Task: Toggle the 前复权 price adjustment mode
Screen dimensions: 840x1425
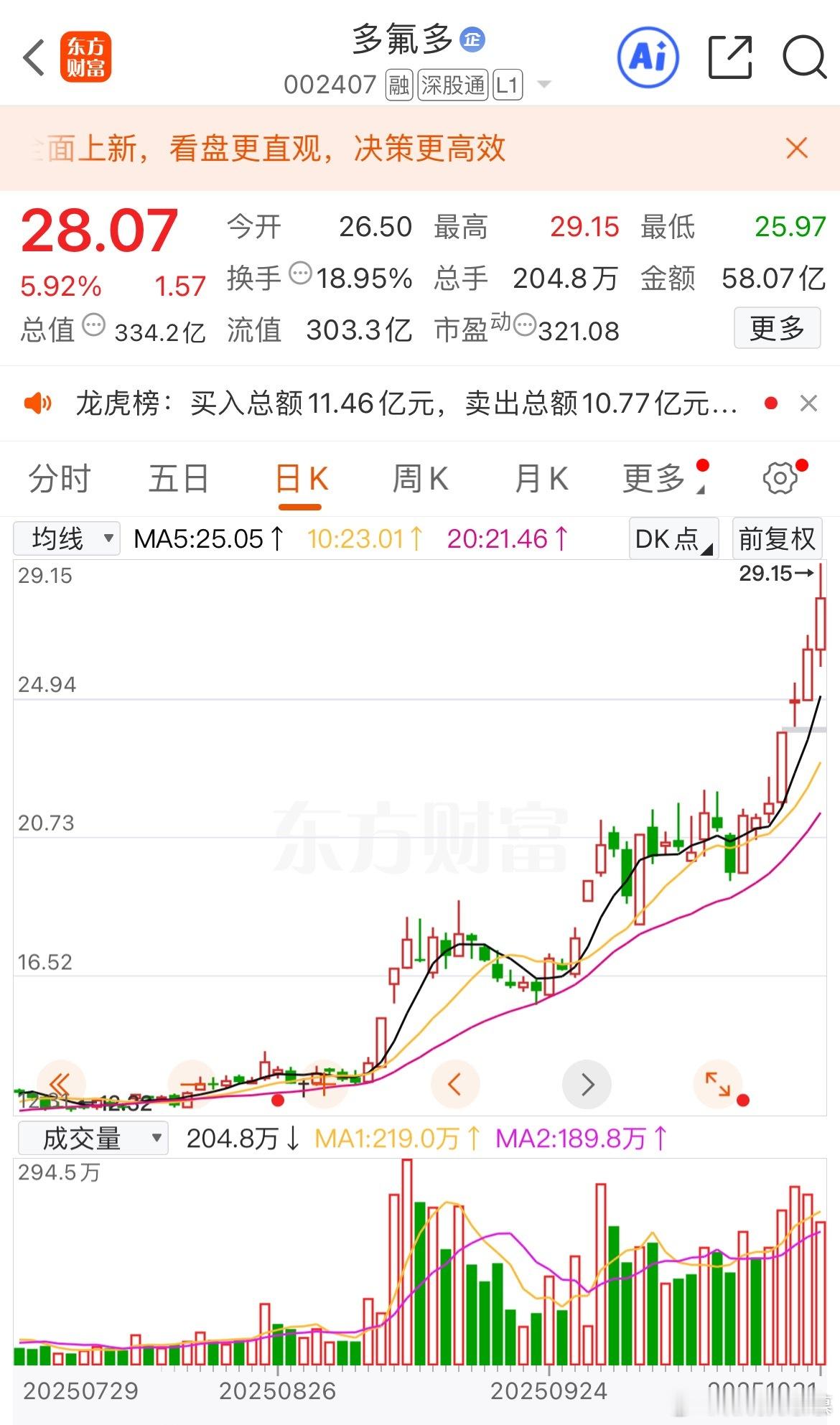Action: 777,538
